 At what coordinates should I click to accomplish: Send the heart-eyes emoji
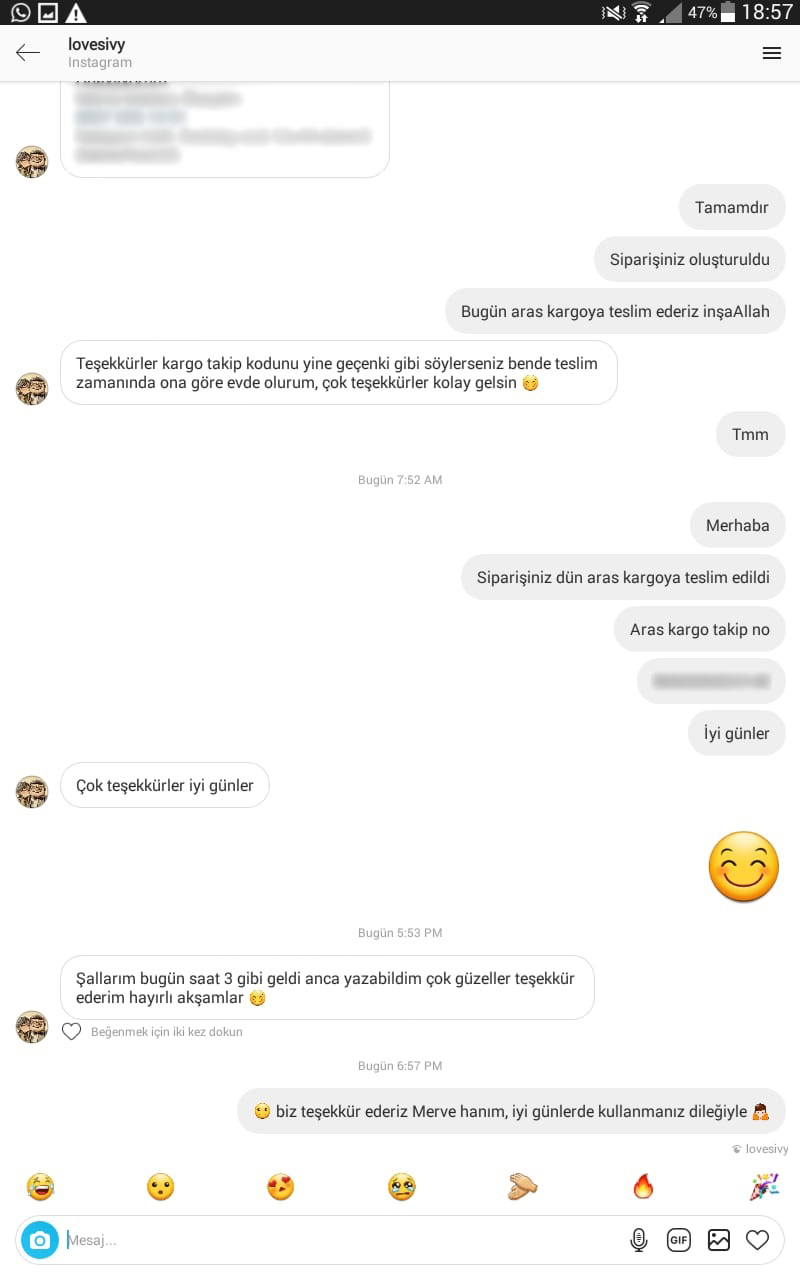pyautogui.click(x=281, y=1187)
